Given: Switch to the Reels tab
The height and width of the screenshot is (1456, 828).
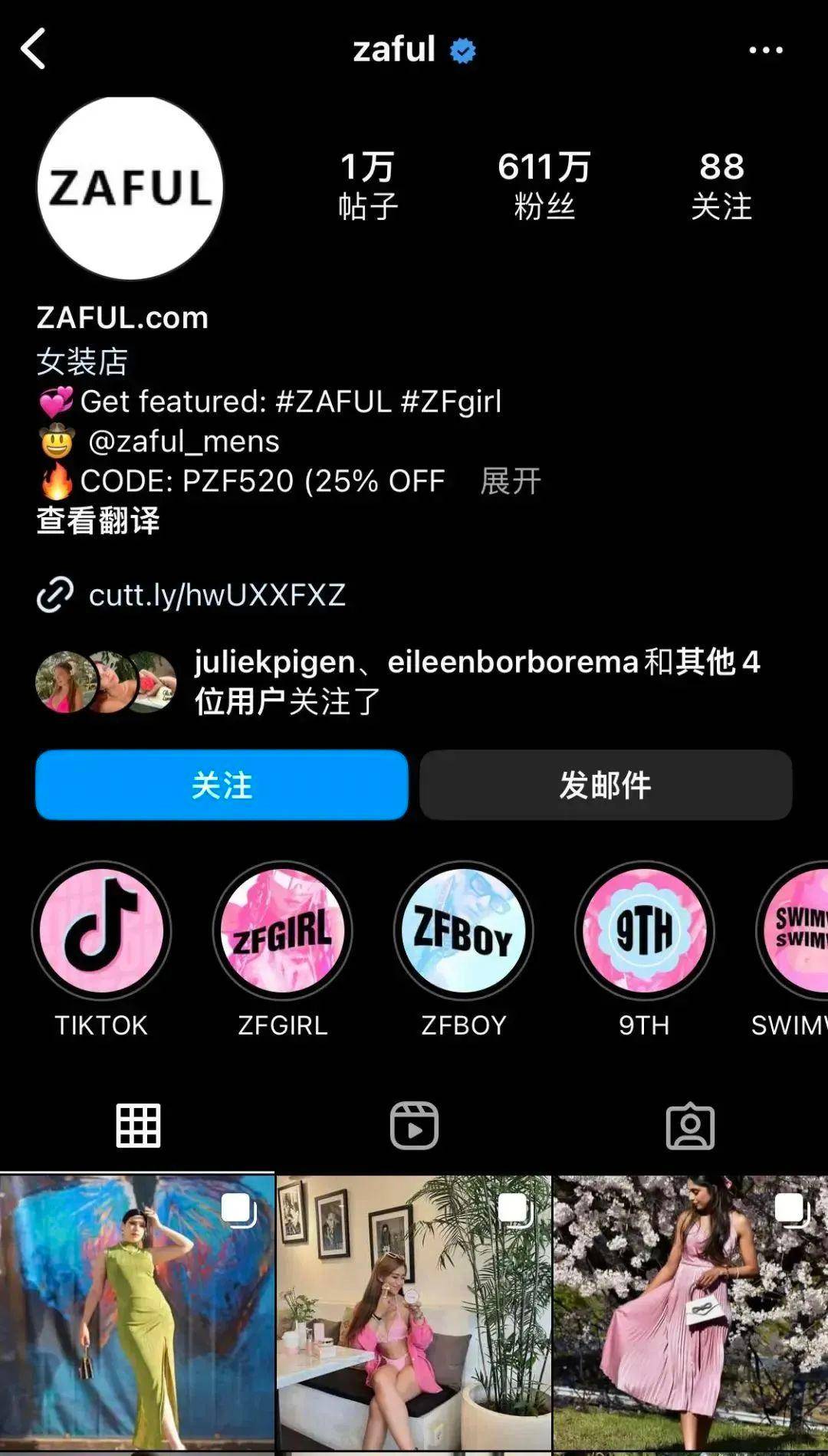Looking at the screenshot, I should (414, 1126).
